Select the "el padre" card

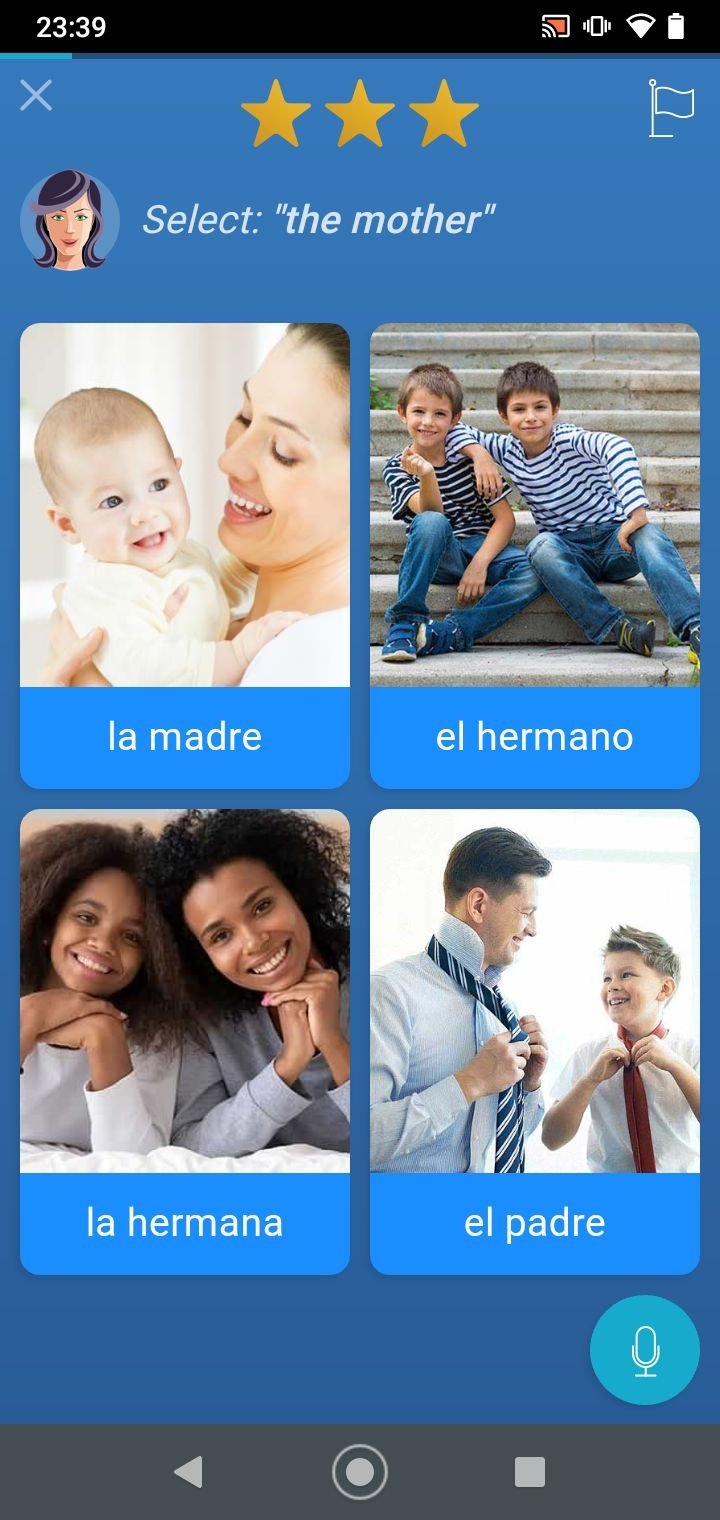pos(535,1042)
